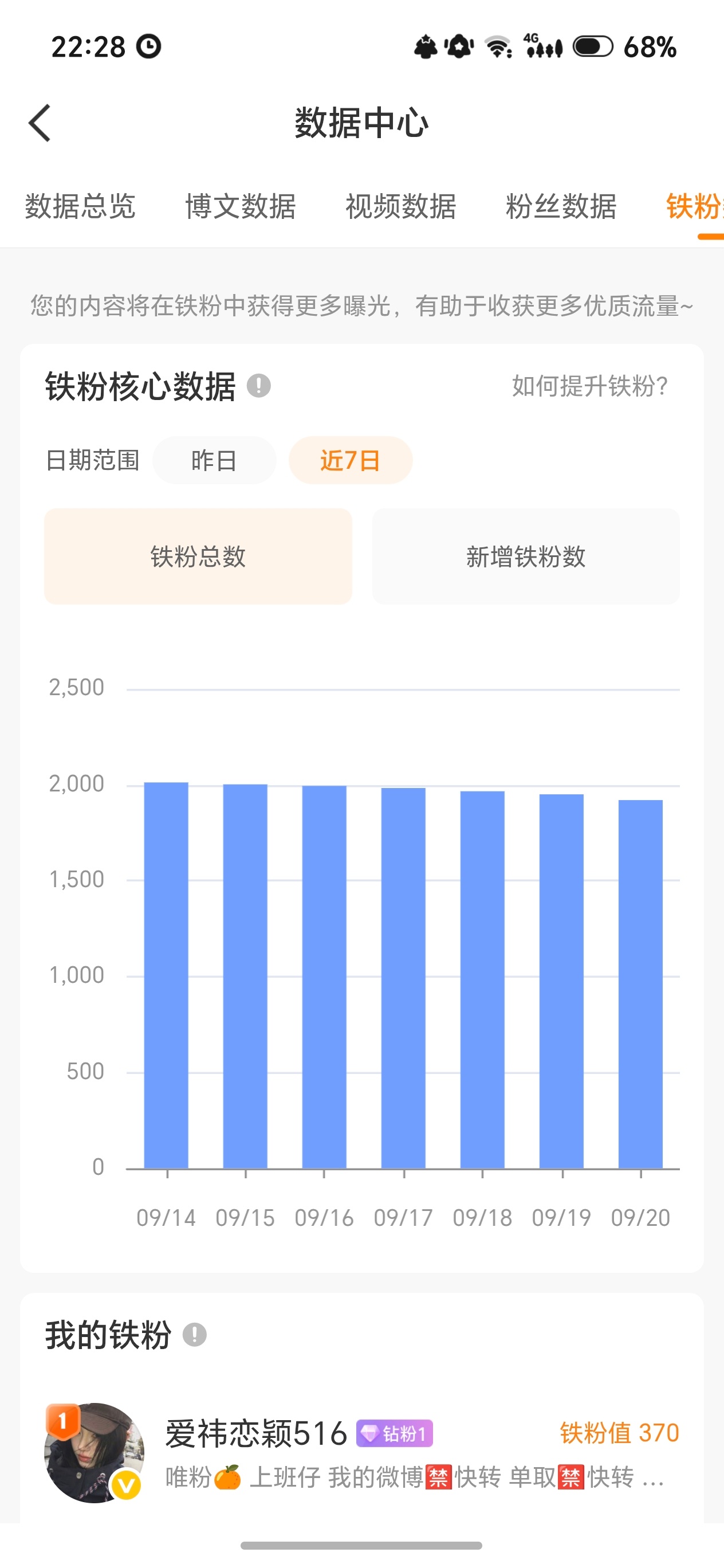
Task: Tap the info icon beside 铁粉核心数据
Action: coord(258,386)
